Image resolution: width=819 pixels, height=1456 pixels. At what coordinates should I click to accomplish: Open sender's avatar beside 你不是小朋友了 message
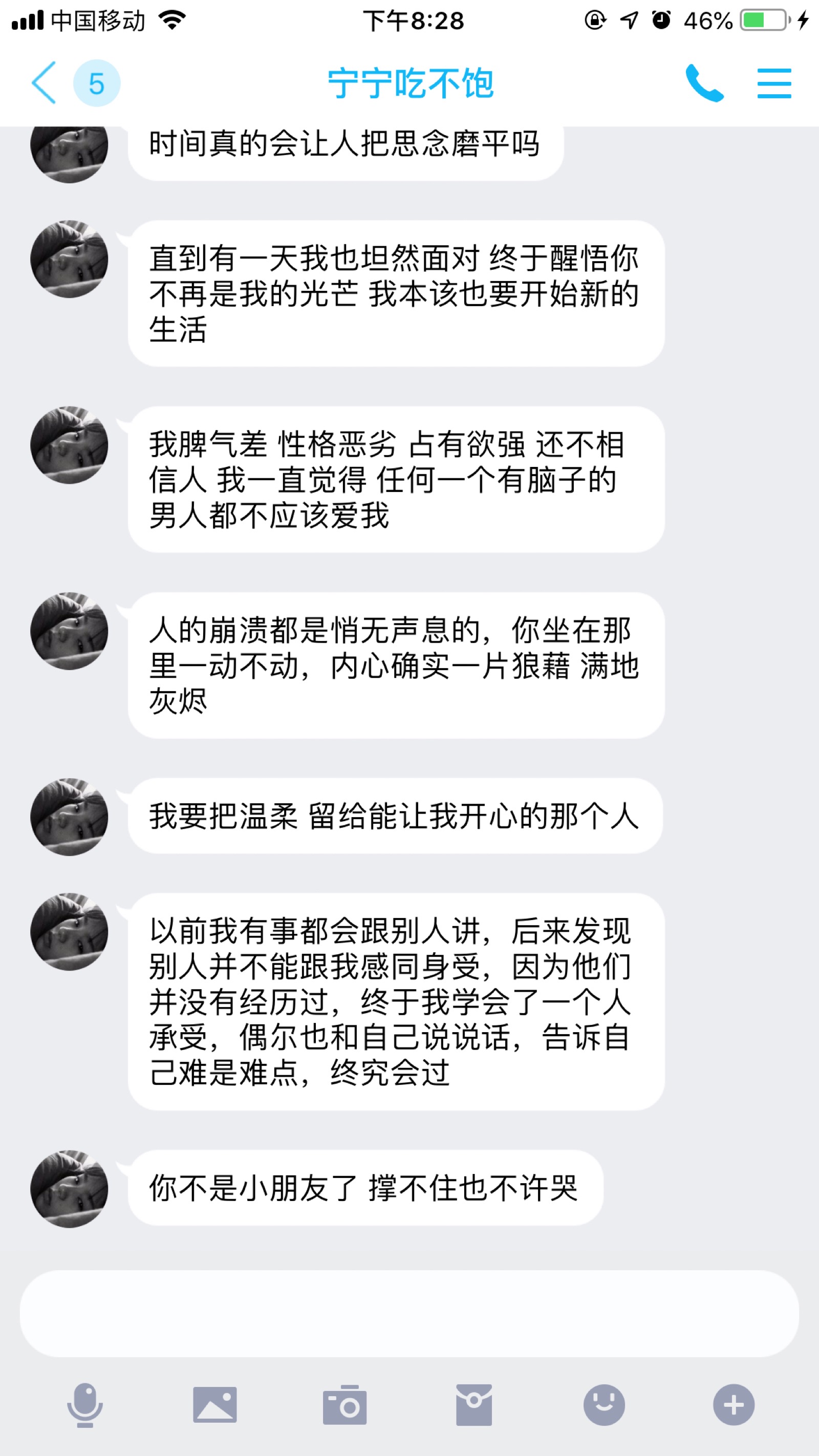click(x=69, y=1188)
